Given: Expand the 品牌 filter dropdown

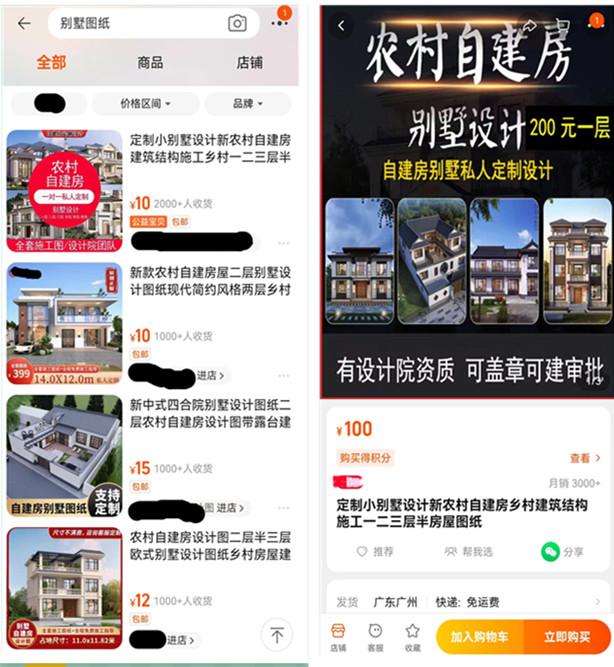Looking at the screenshot, I should pyautogui.click(x=248, y=104).
